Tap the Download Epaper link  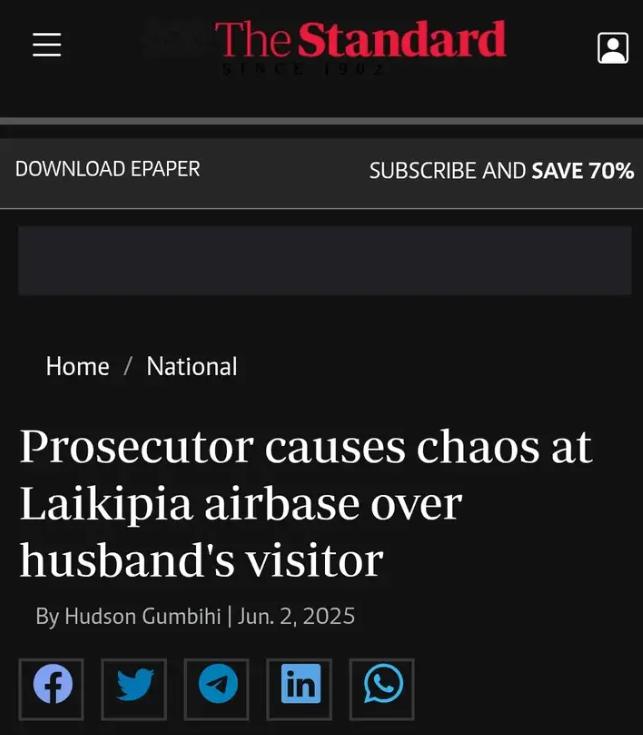point(107,169)
